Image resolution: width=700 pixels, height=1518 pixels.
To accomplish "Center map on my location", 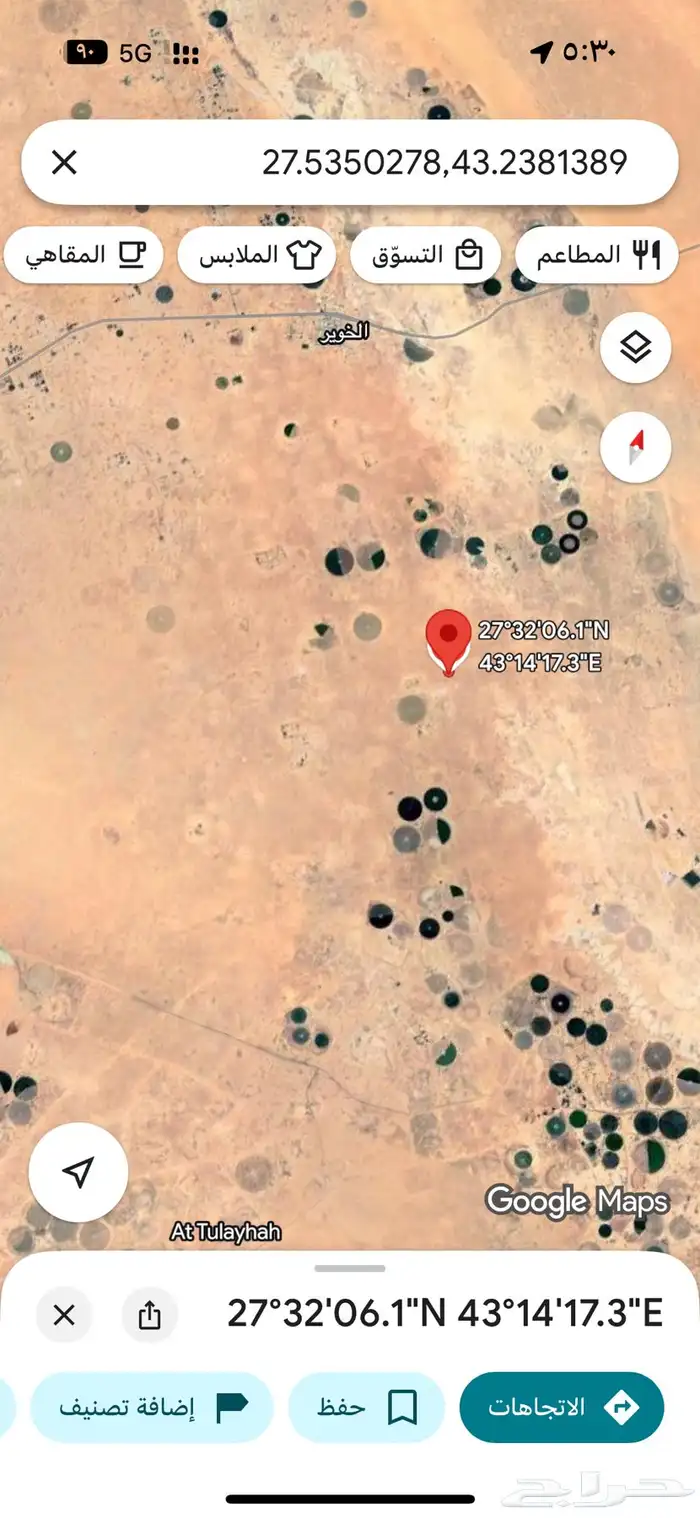I will [78, 1172].
